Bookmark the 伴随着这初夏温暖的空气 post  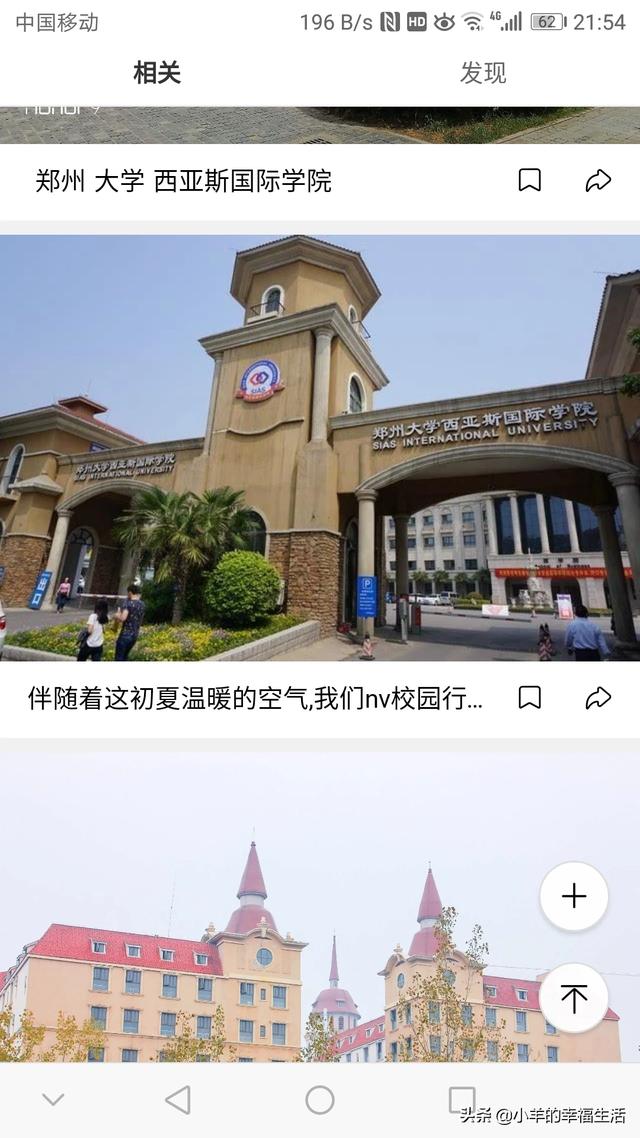pyautogui.click(x=530, y=697)
